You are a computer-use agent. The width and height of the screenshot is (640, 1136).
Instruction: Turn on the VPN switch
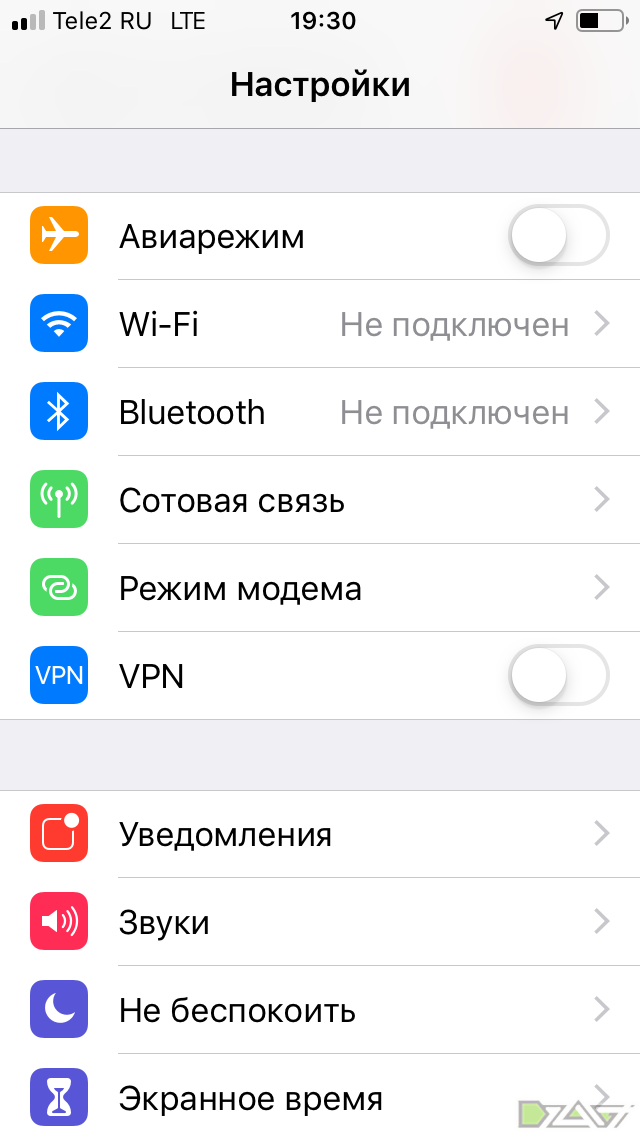[559, 675]
